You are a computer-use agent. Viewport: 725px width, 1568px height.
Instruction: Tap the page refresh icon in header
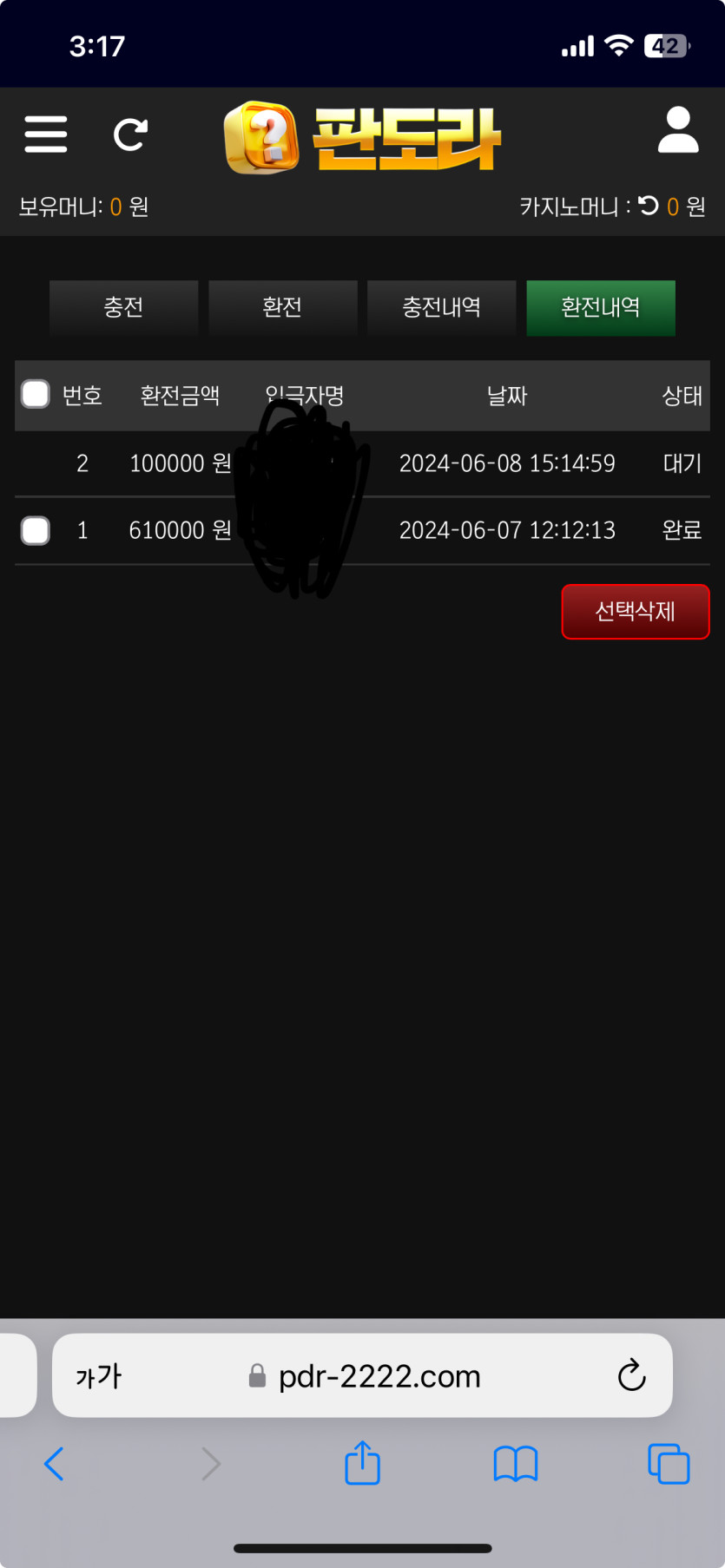pos(130,134)
